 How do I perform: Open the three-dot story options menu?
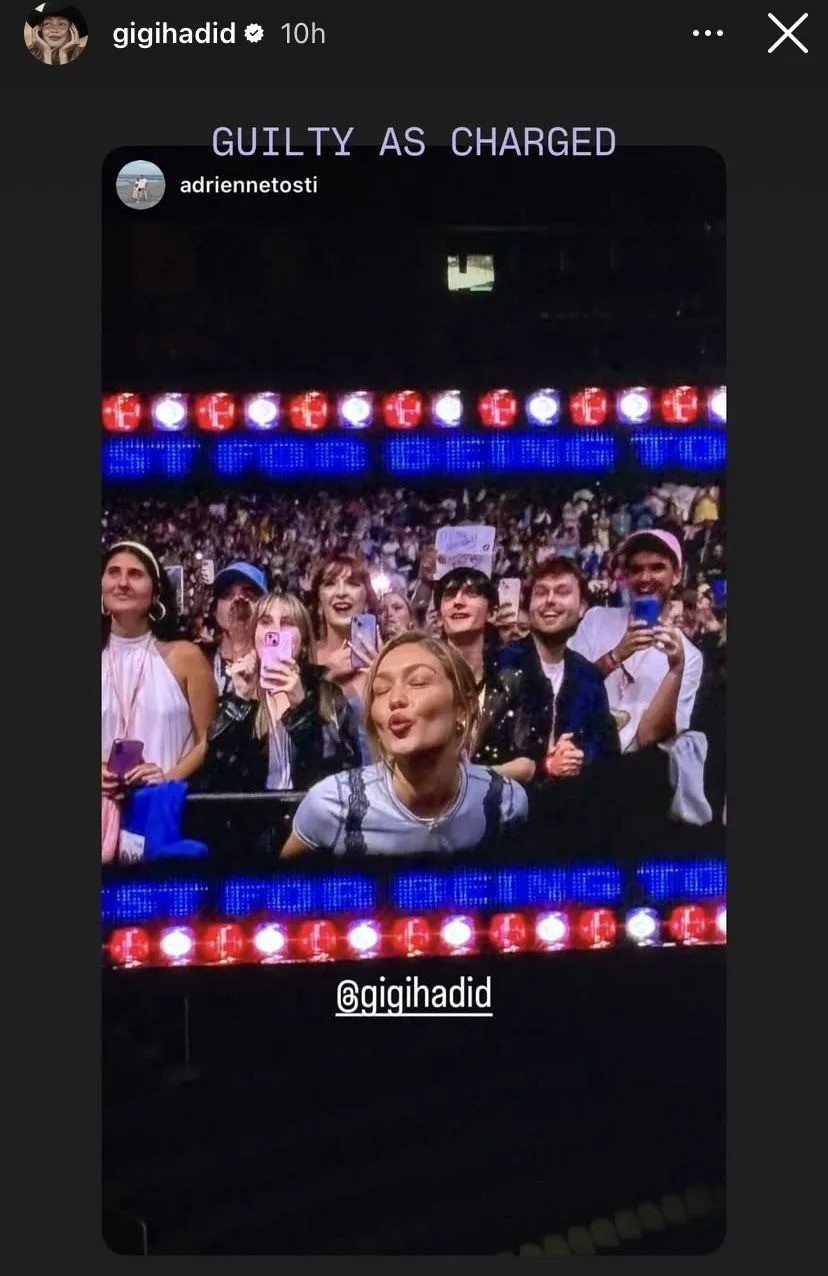707,34
